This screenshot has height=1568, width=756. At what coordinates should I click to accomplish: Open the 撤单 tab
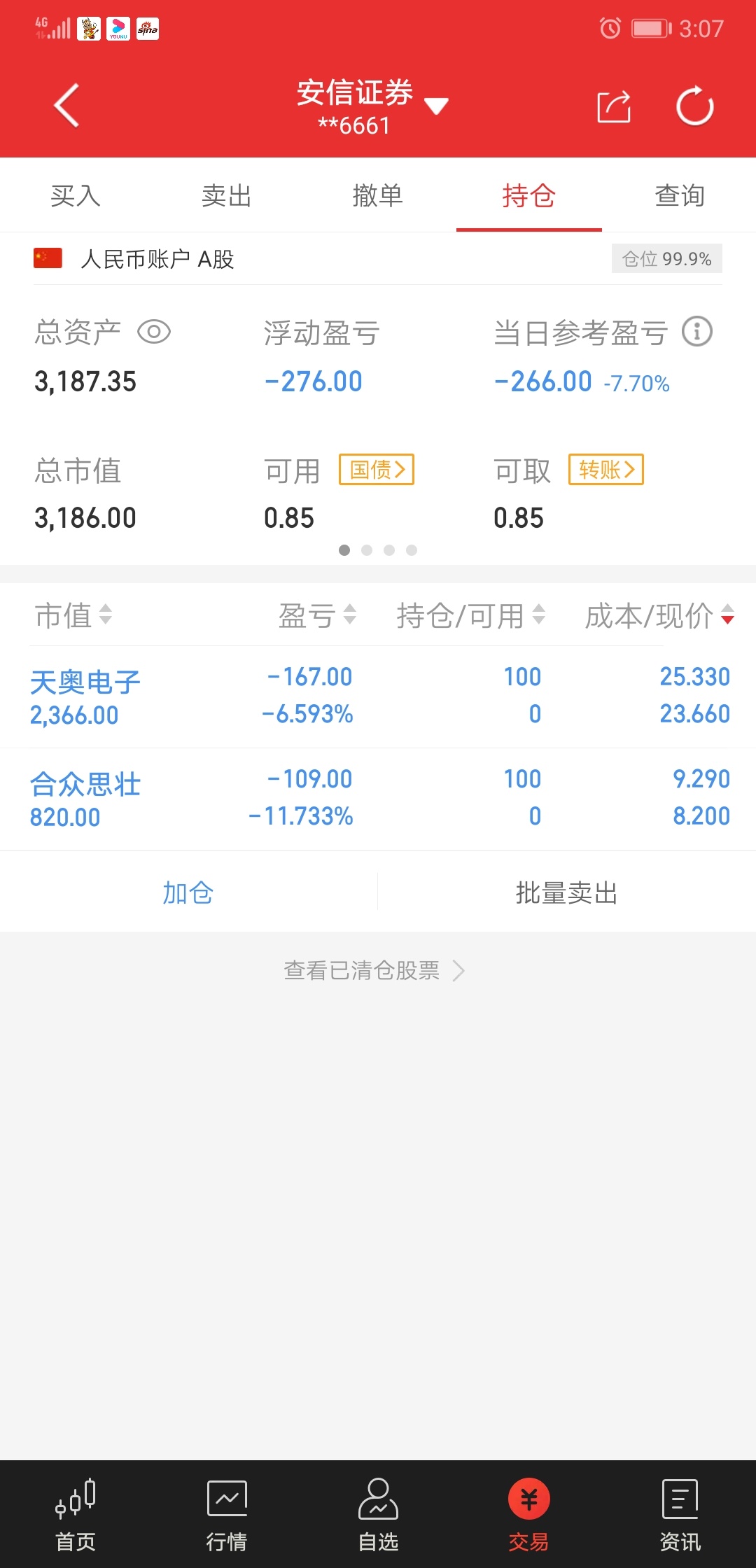(378, 195)
